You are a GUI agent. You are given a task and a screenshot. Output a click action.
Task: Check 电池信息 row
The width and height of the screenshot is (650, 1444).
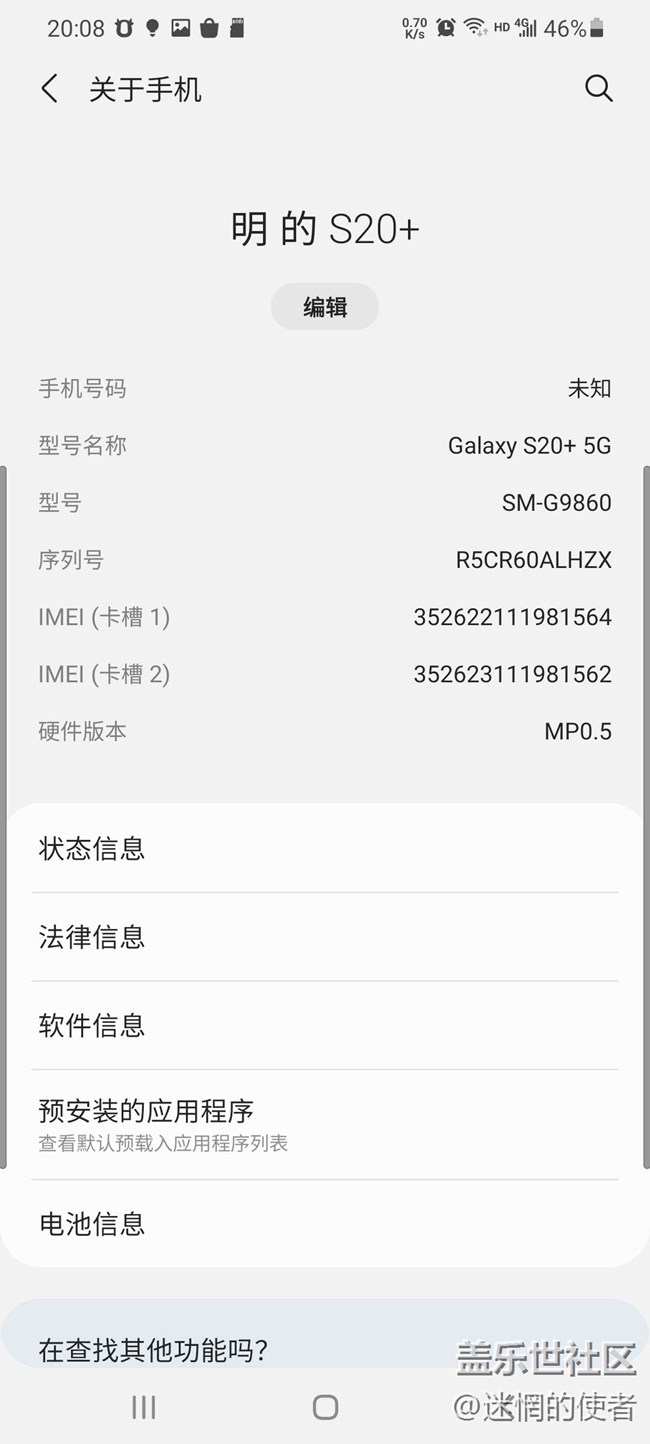325,1223
